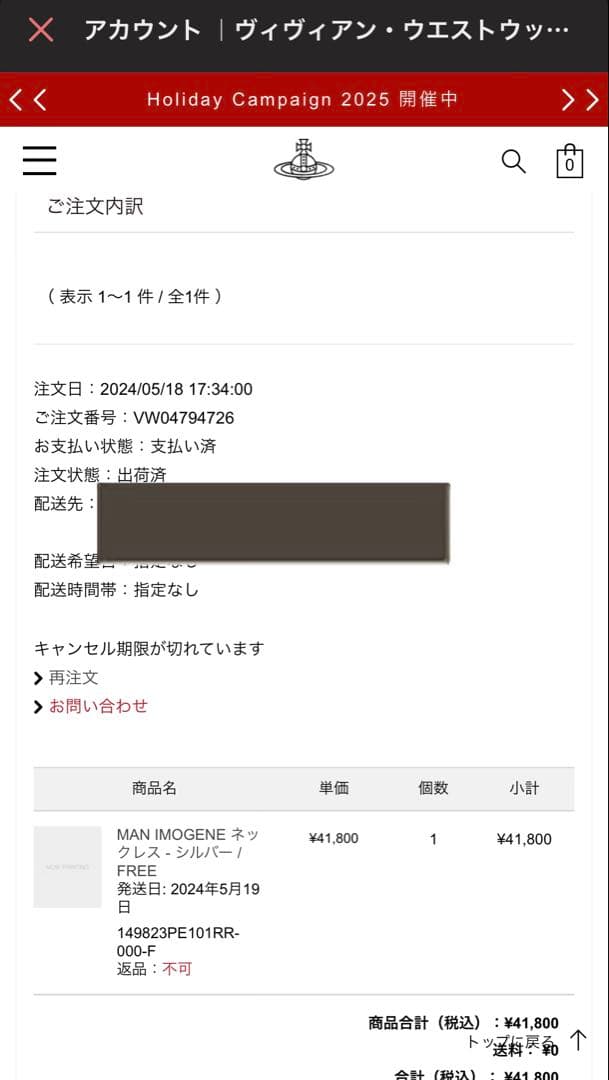Show the previous campaign banner

(27, 99)
